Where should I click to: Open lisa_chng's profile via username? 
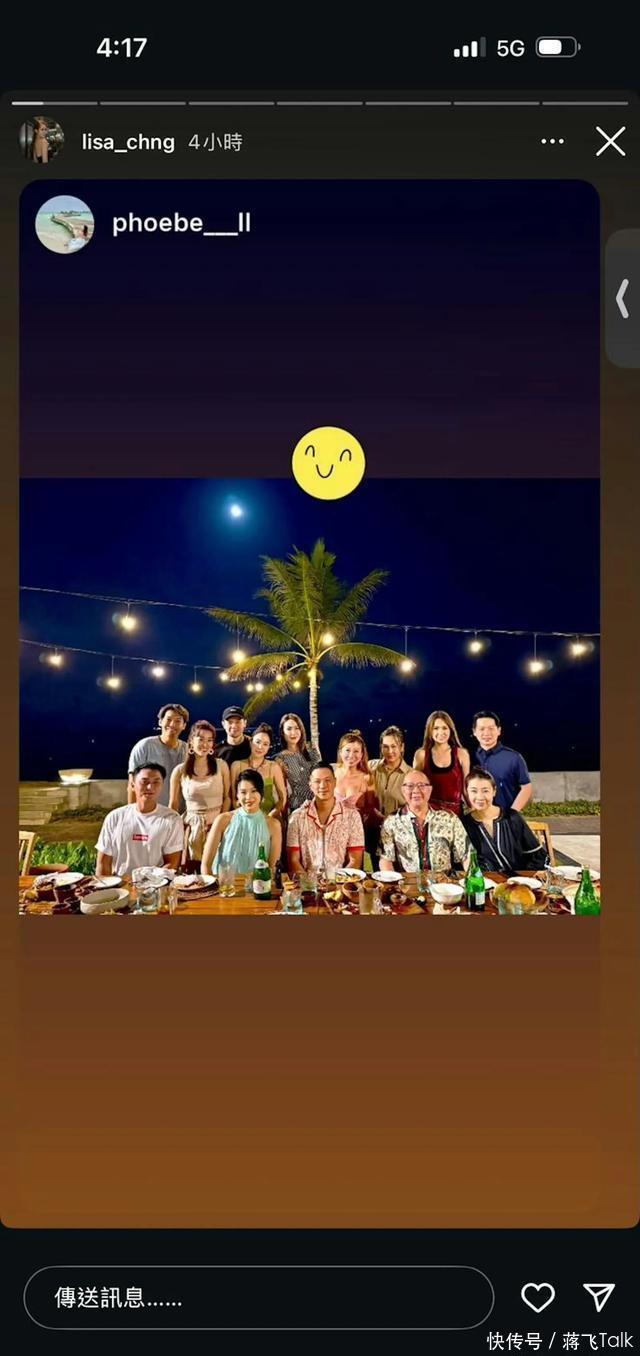tap(128, 142)
